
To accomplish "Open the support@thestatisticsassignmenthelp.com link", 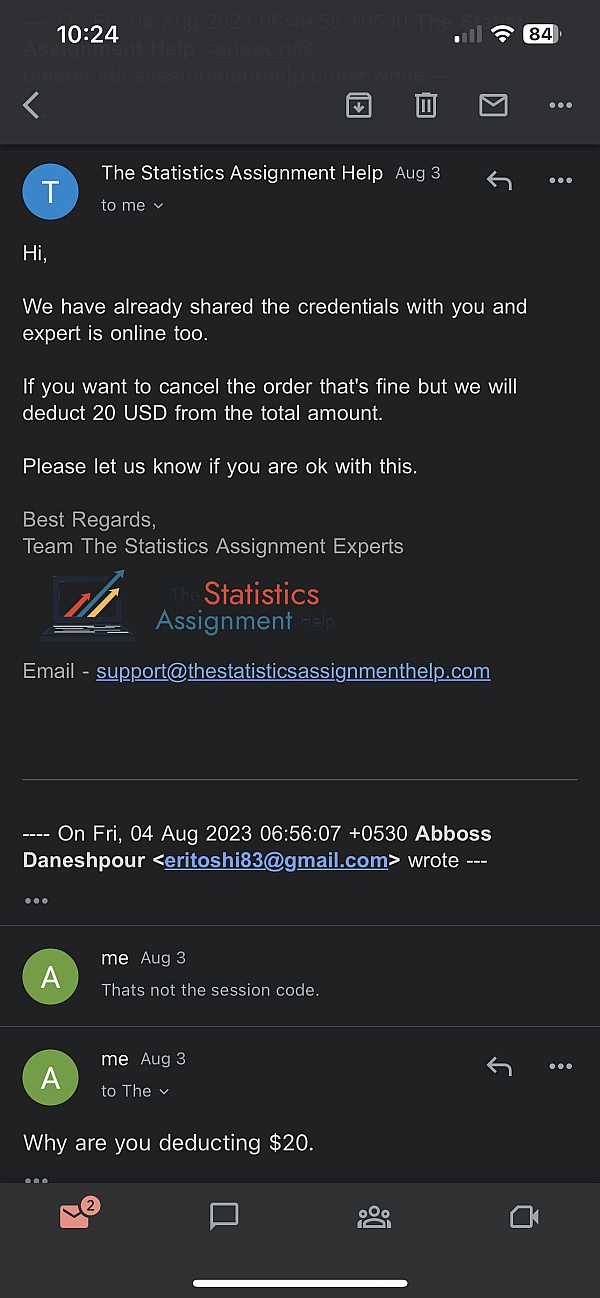I will (x=293, y=671).
